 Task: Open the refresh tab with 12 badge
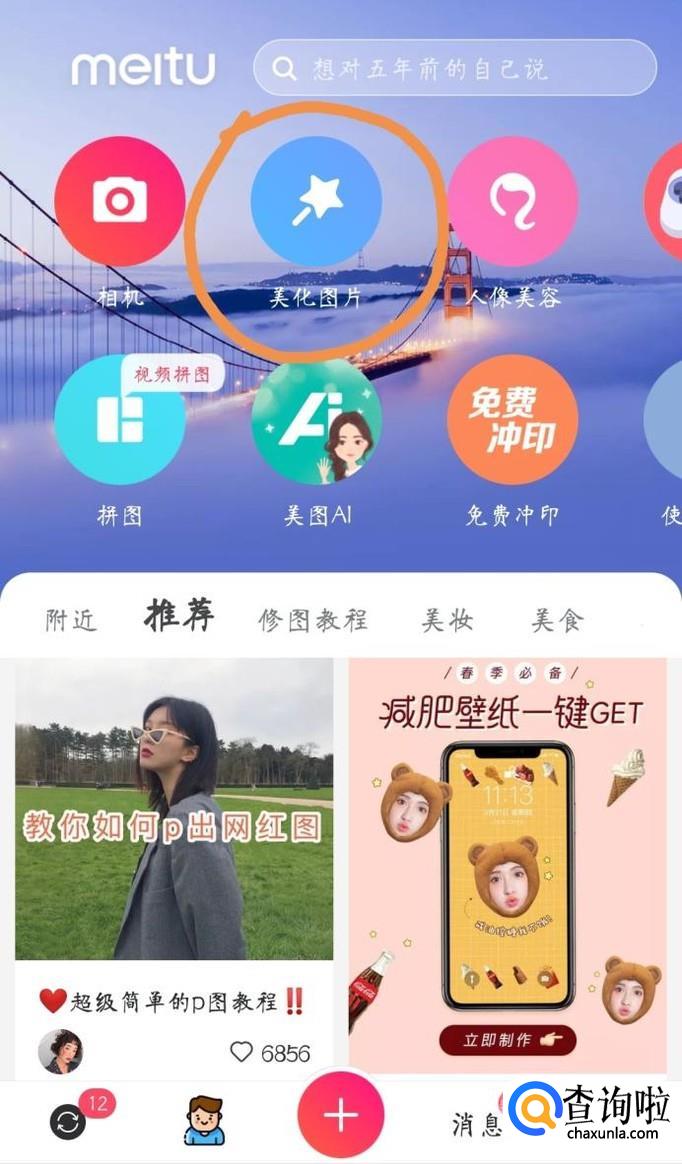pos(70,1122)
